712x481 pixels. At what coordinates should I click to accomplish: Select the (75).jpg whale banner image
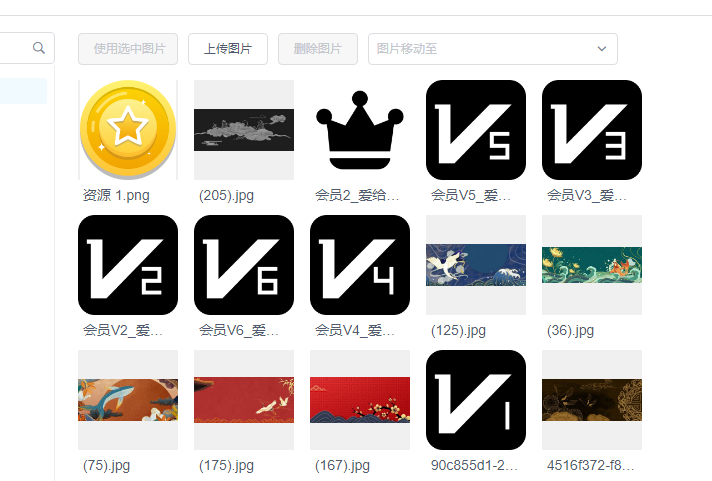pyautogui.click(x=128, y=400)
